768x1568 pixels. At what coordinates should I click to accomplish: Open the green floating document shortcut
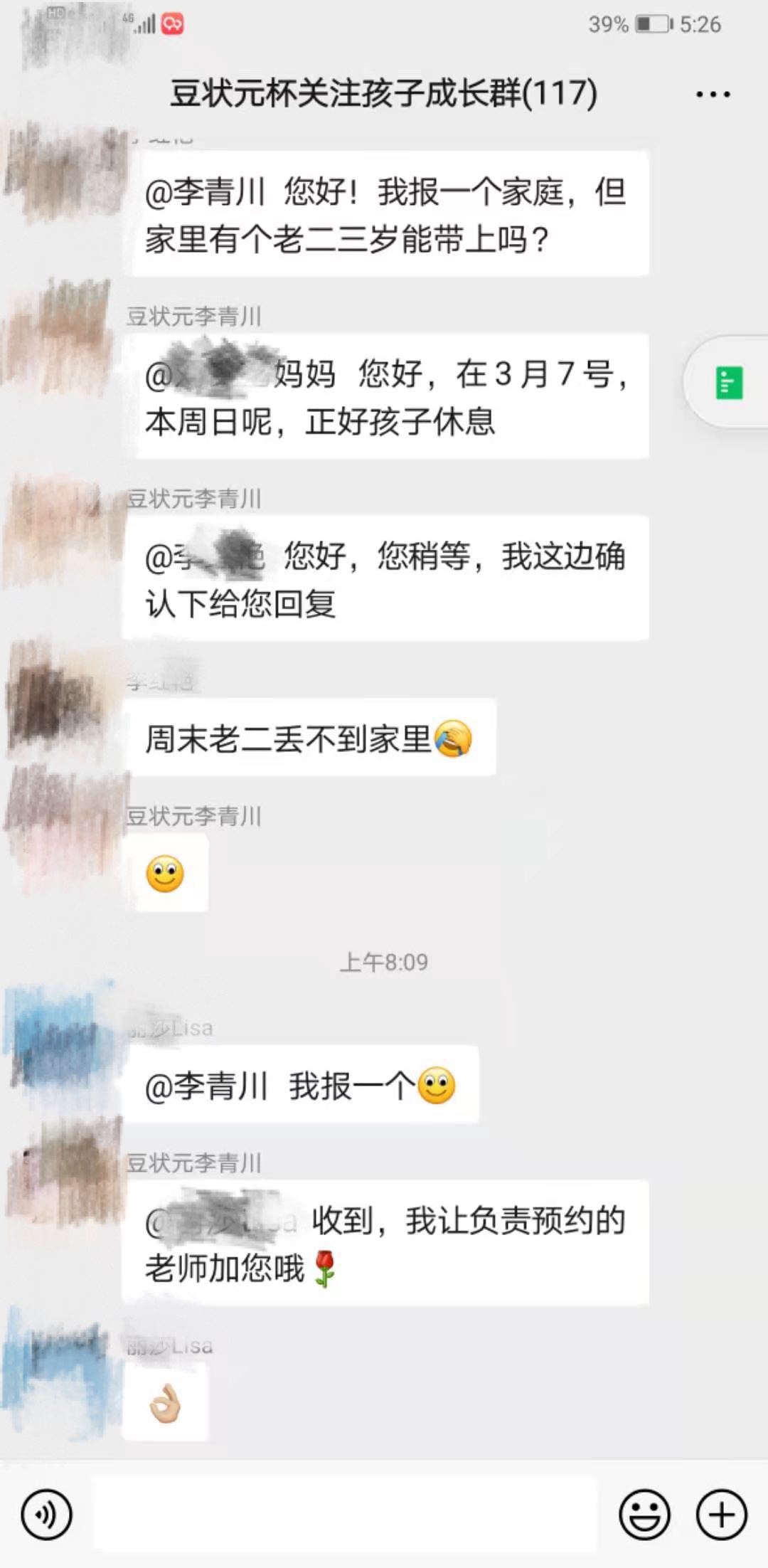pyautogui.click(x=728, y=383)
